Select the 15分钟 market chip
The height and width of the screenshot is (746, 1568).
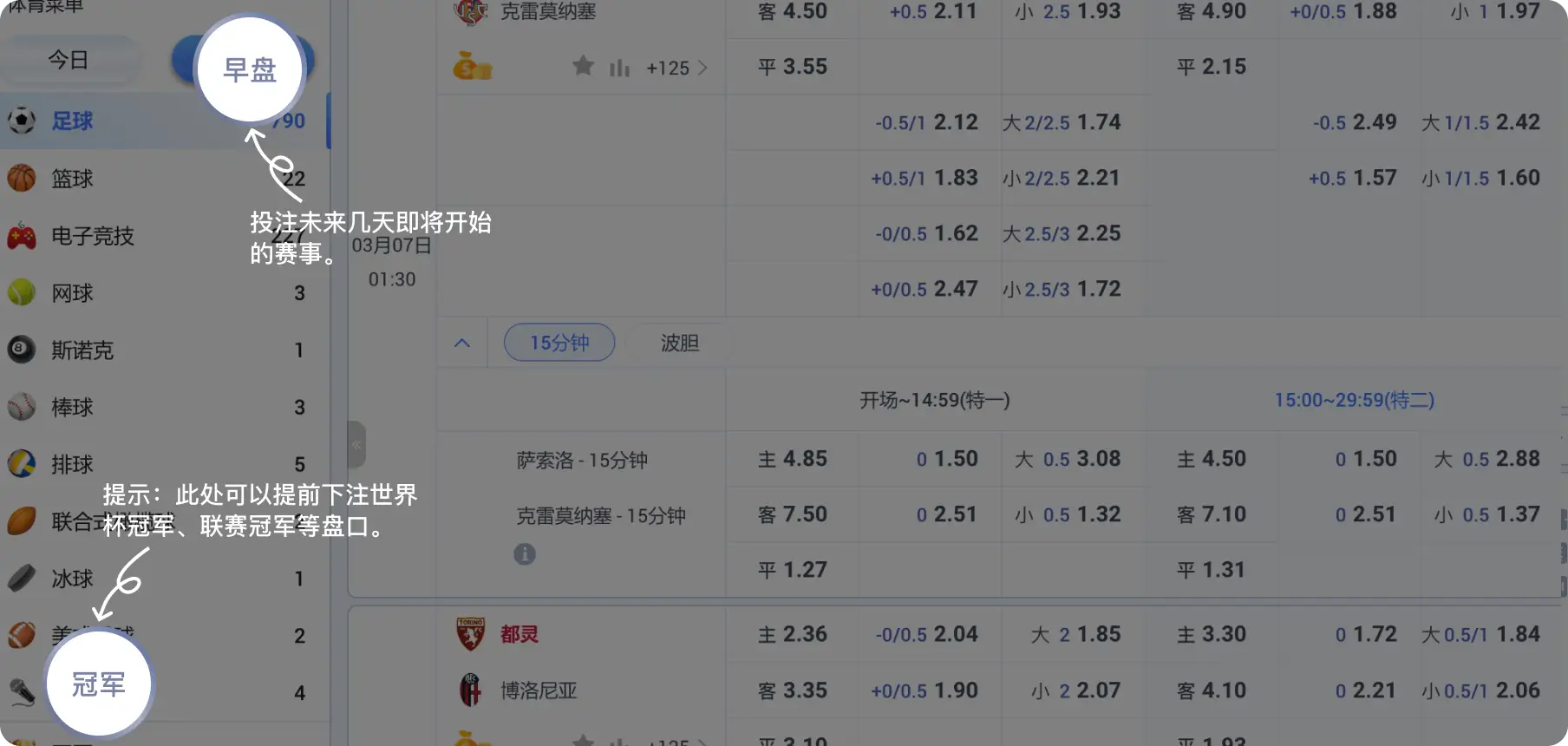559,343
